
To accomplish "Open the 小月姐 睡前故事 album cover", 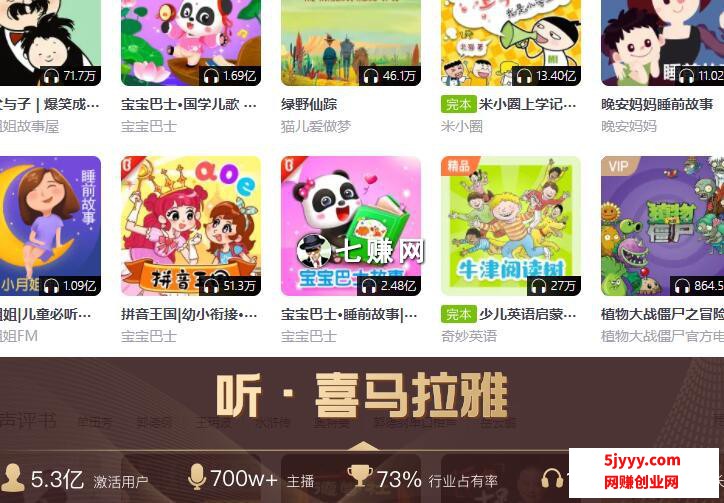I will pos(50,225).
